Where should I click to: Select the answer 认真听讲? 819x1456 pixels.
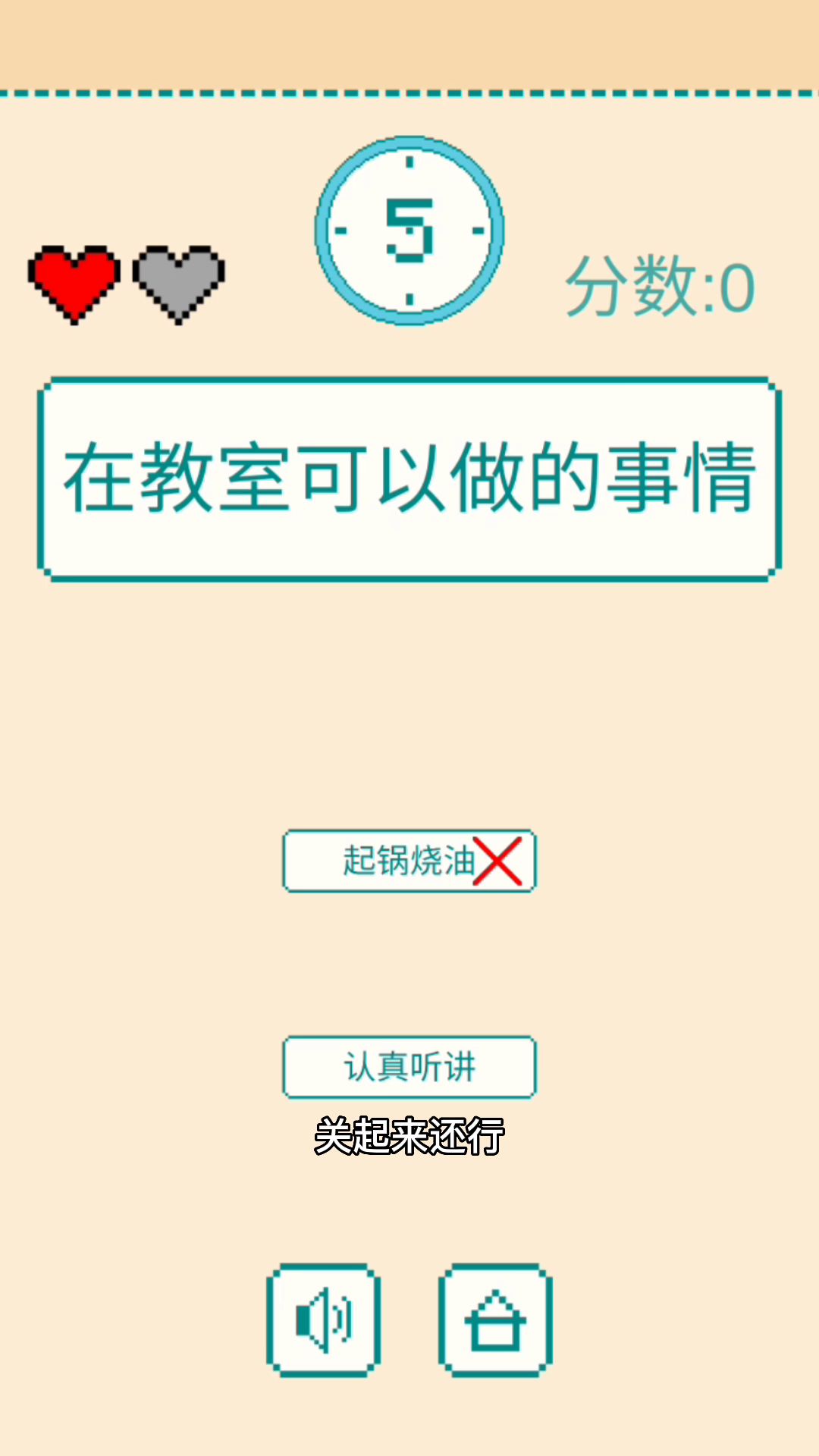click(409, 1067)
